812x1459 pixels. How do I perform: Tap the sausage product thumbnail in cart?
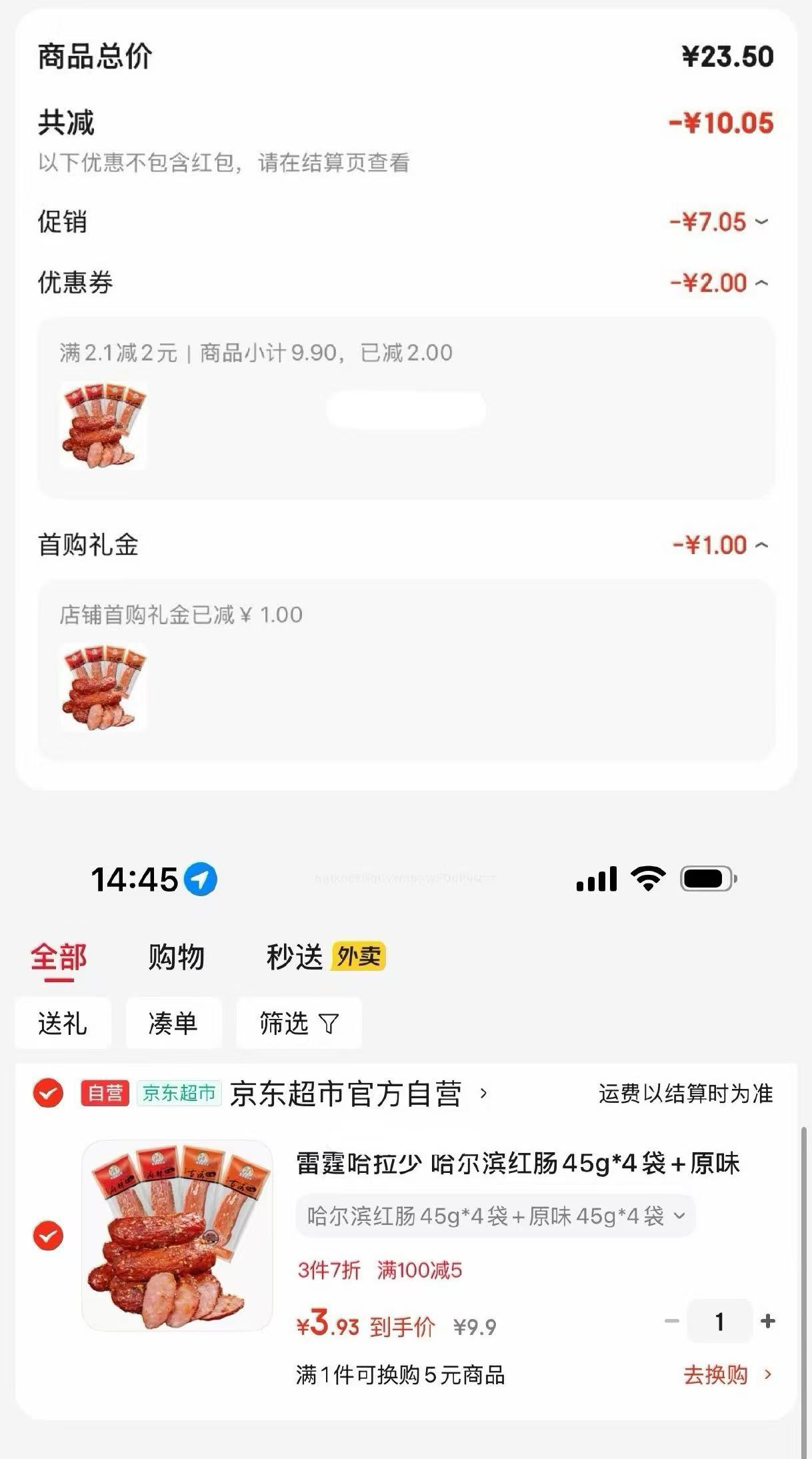coord(177,1254)
